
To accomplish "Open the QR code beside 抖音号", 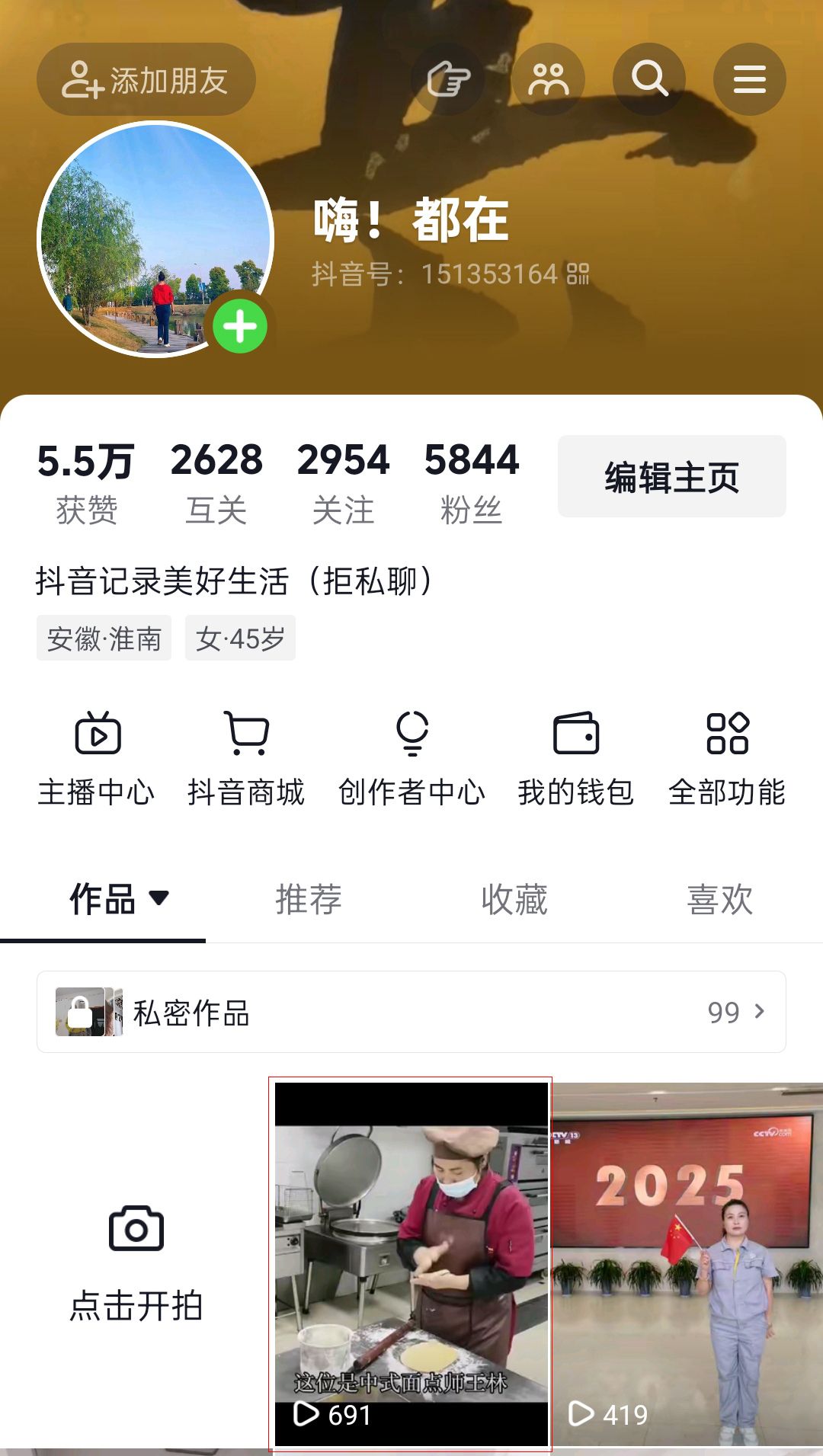I will tap(578, 274).
